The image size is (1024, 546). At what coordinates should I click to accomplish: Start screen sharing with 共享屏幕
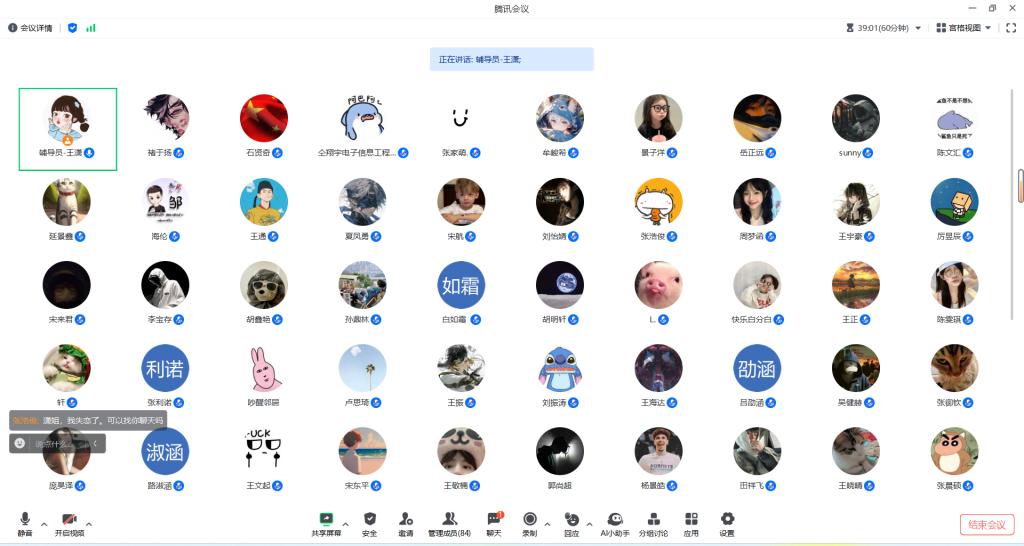click(326, 523)
